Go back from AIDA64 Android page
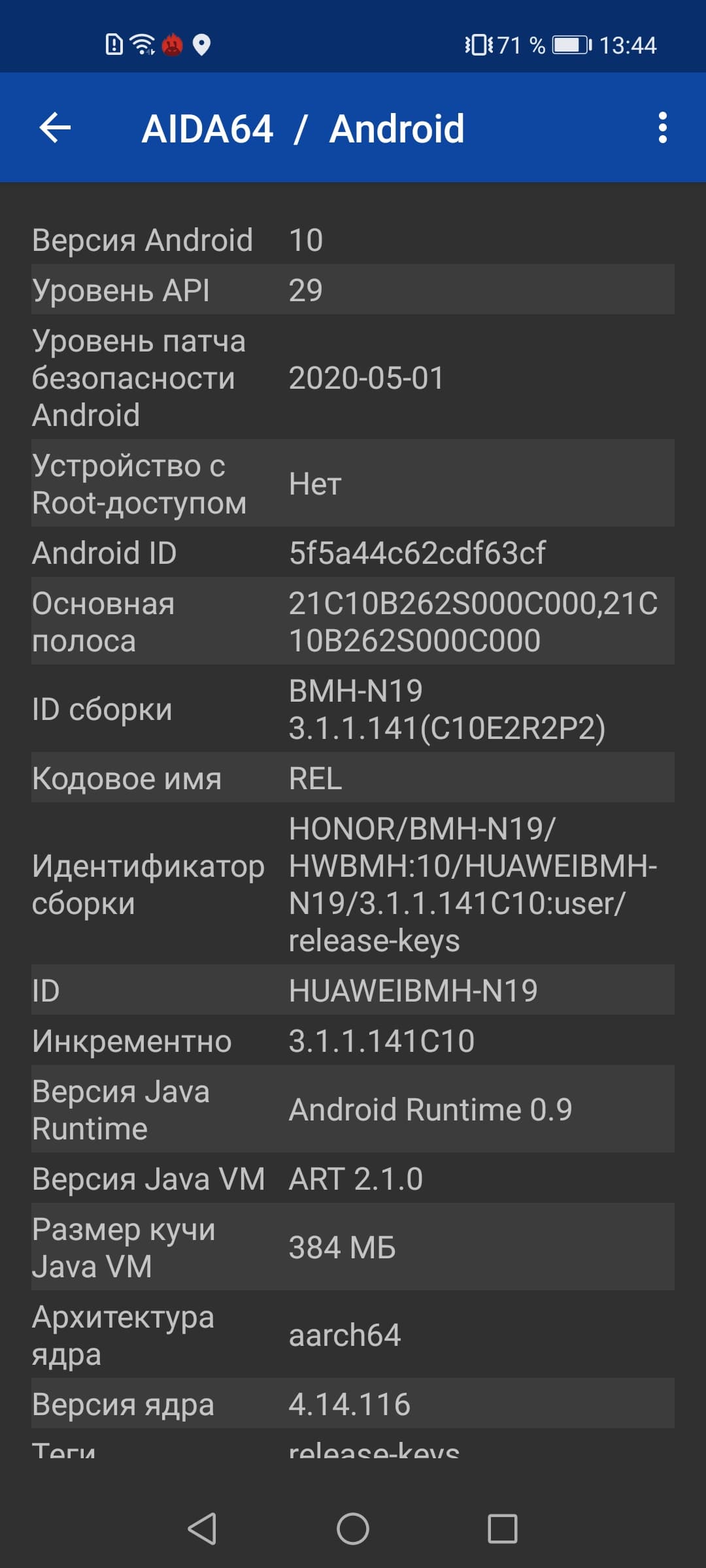Viewport: 706px width, 1568px height. click(55, 127)
